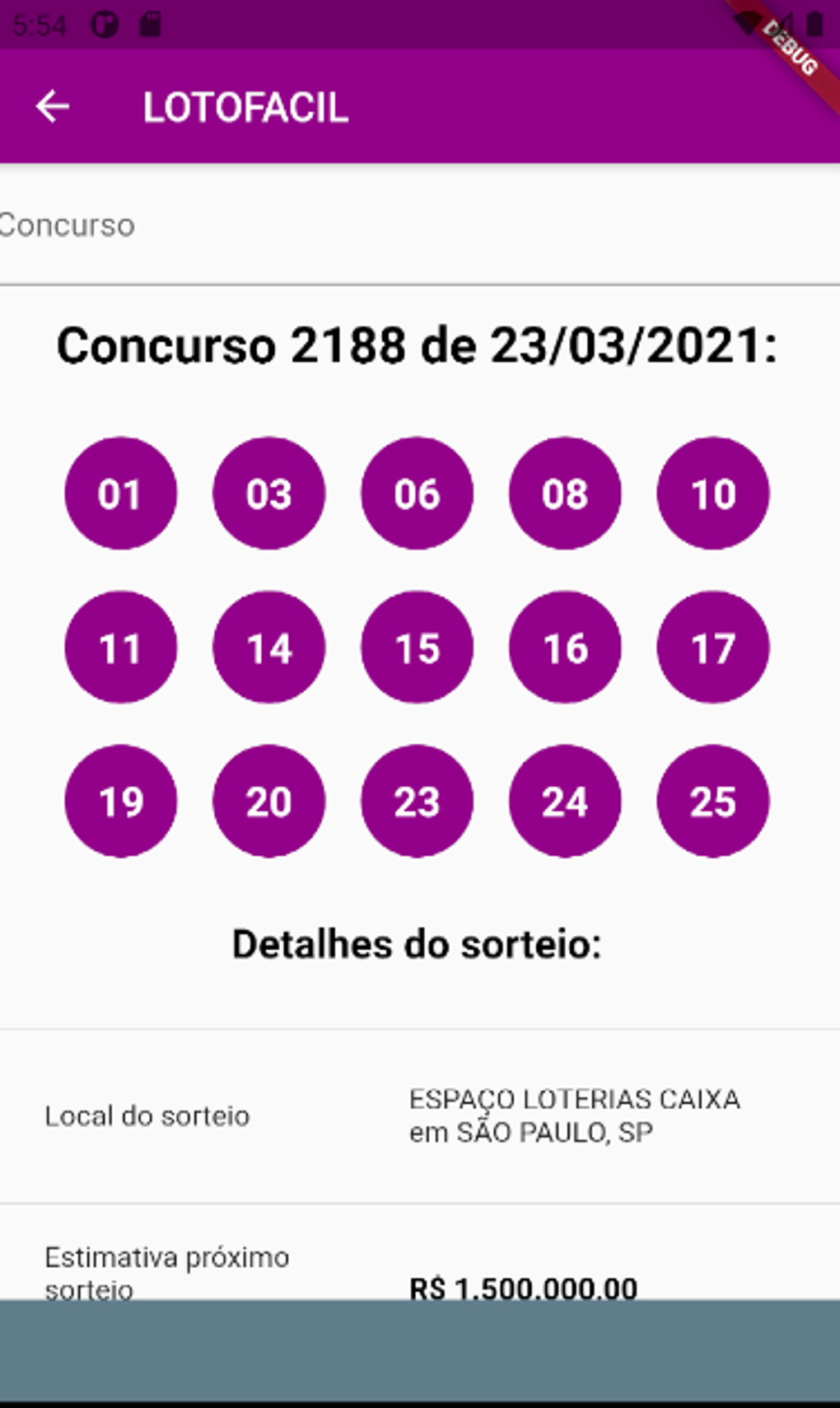Click the Local do sorteio row

[x=148, y=1116]
